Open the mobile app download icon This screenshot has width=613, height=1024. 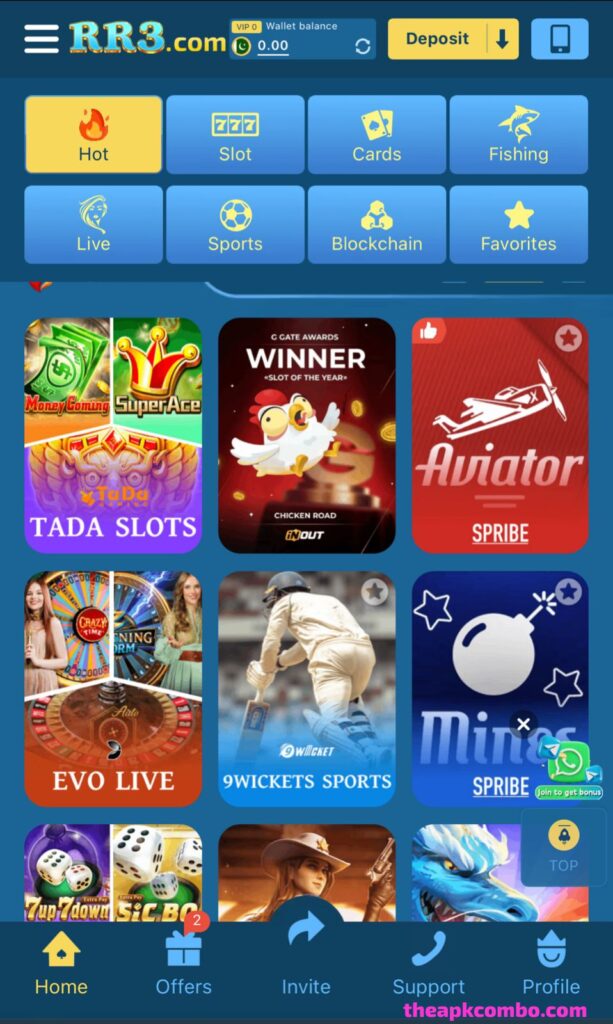pos(560,39)
